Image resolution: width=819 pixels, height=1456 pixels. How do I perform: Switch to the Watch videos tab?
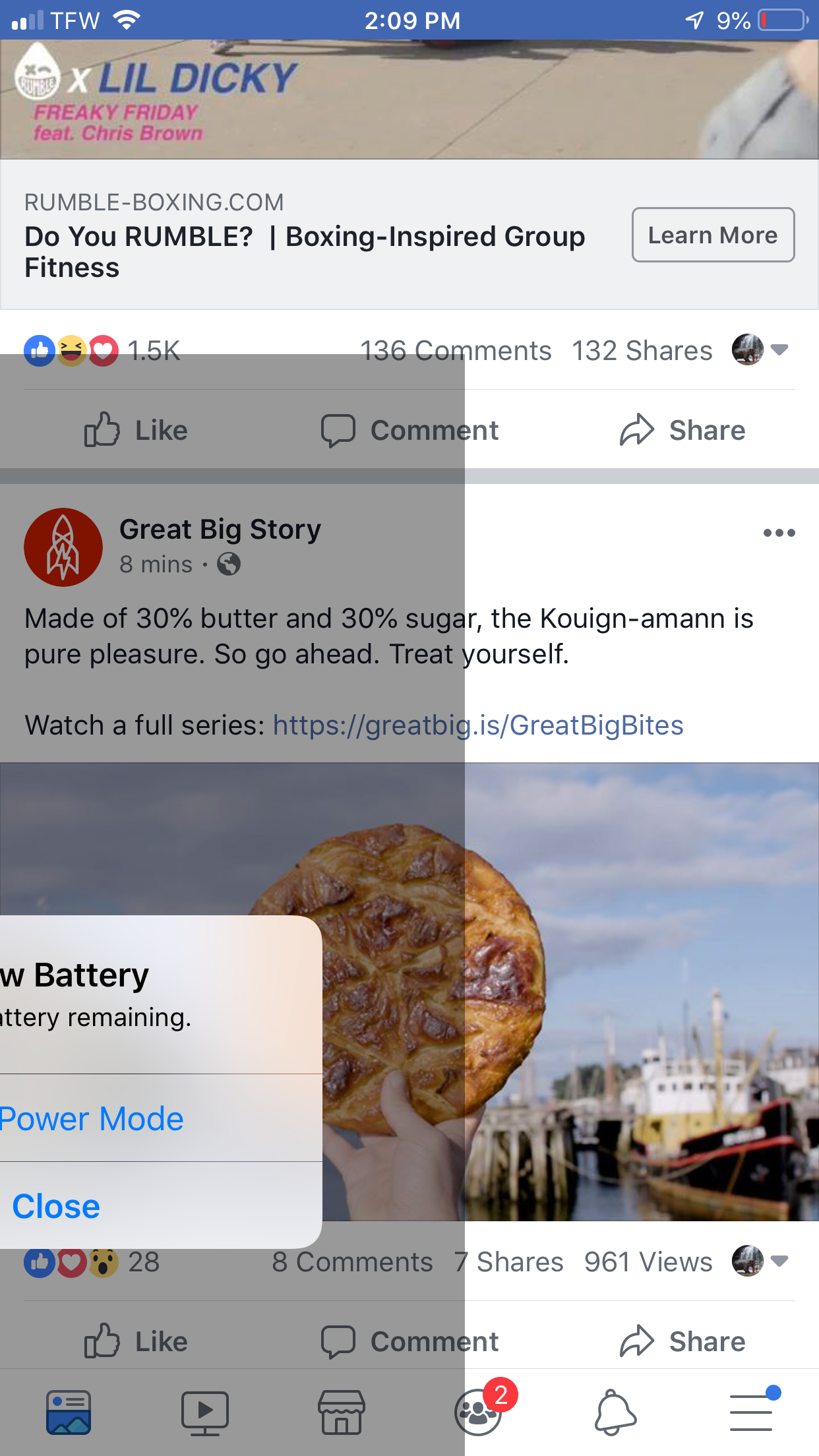pos(205,1412)
